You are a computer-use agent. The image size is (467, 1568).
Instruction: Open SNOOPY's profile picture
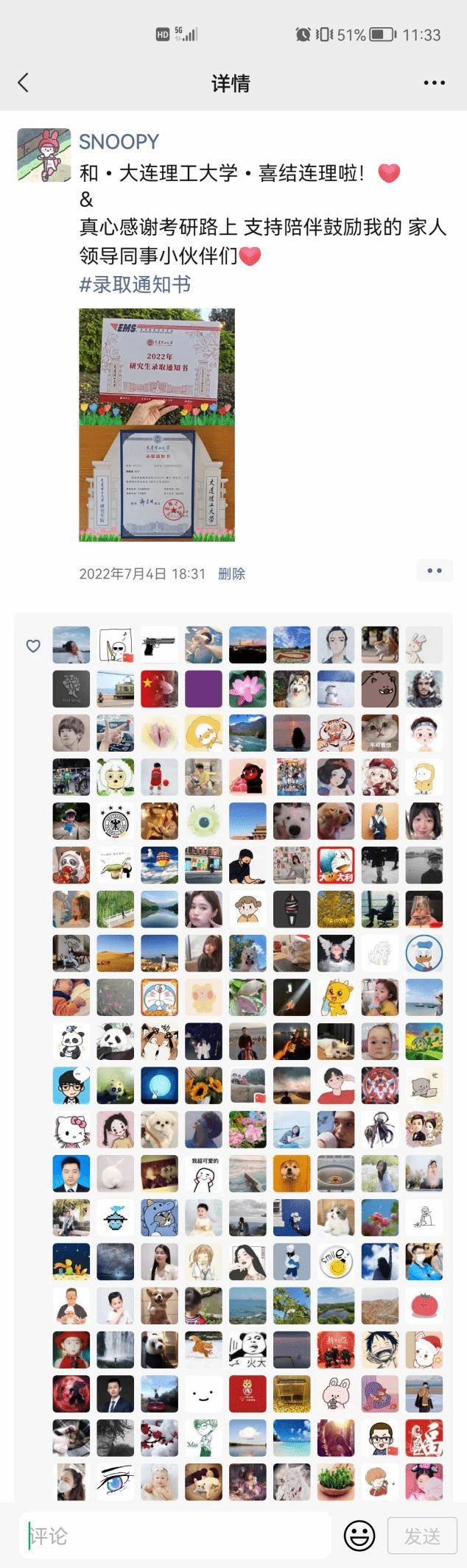(x=44, y=155)
